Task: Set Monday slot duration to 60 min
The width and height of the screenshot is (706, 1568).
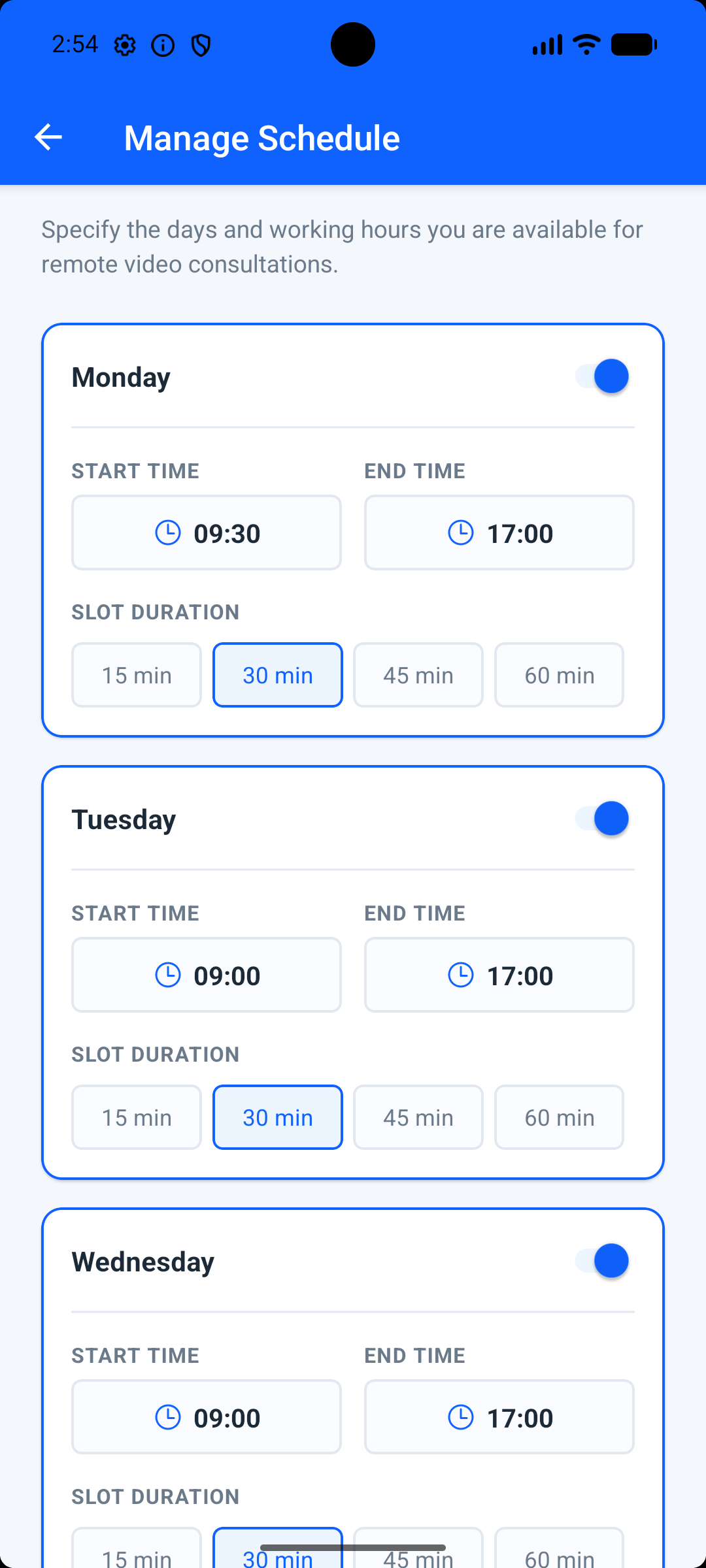Action: (x=560, y=675)
